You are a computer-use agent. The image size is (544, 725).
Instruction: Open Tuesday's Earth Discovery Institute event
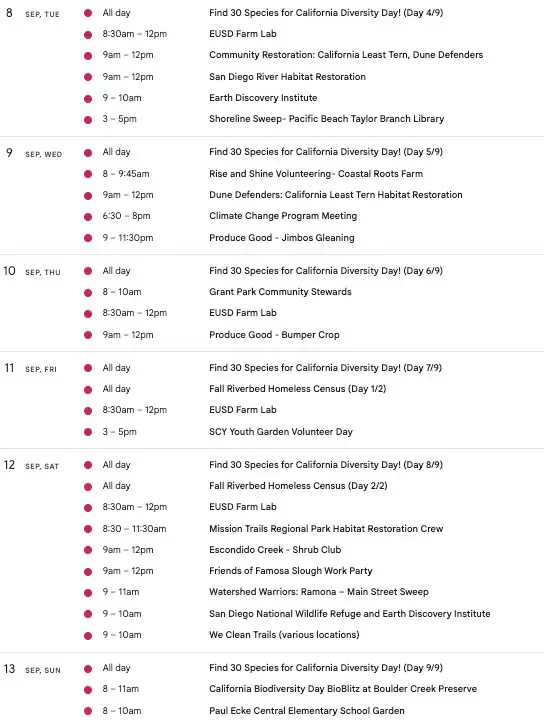click(x=263, y=98)
